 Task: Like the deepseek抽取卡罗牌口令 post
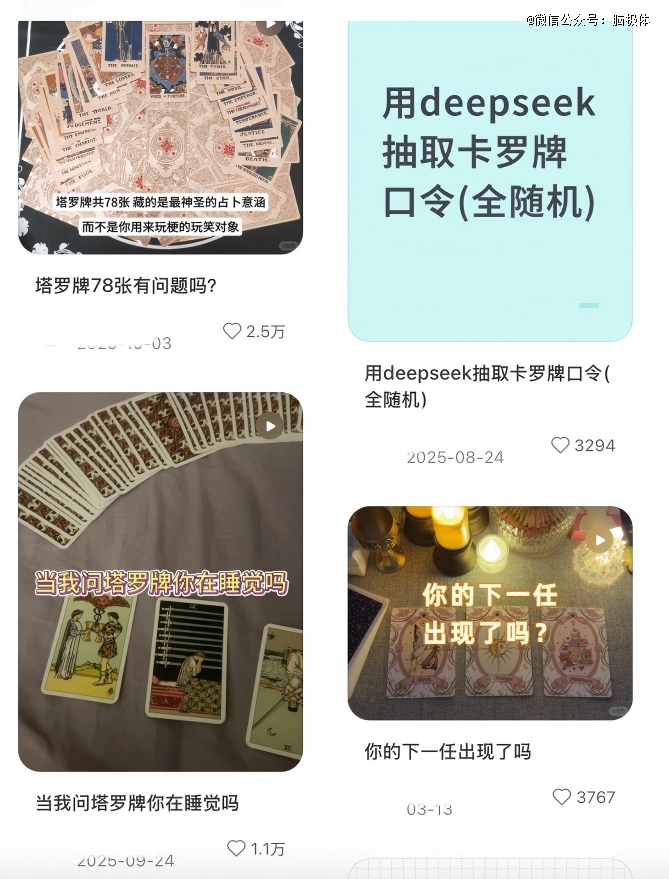coord(561,445)
